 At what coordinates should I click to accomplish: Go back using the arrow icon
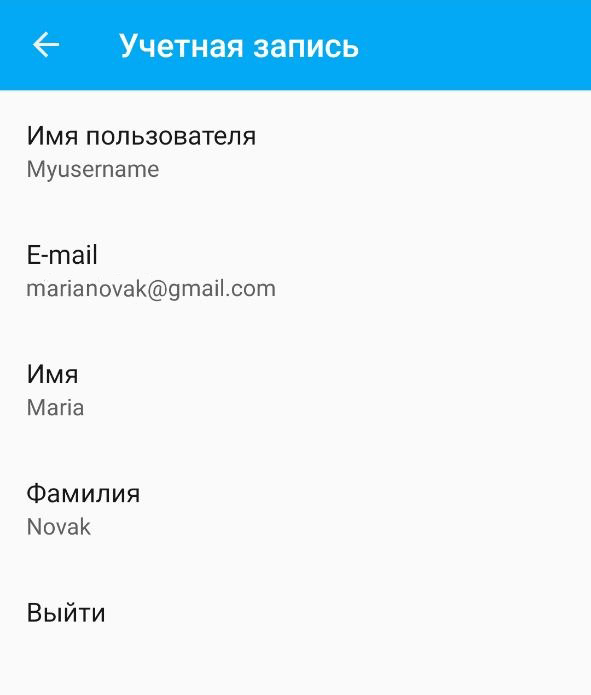click(46, 45)
